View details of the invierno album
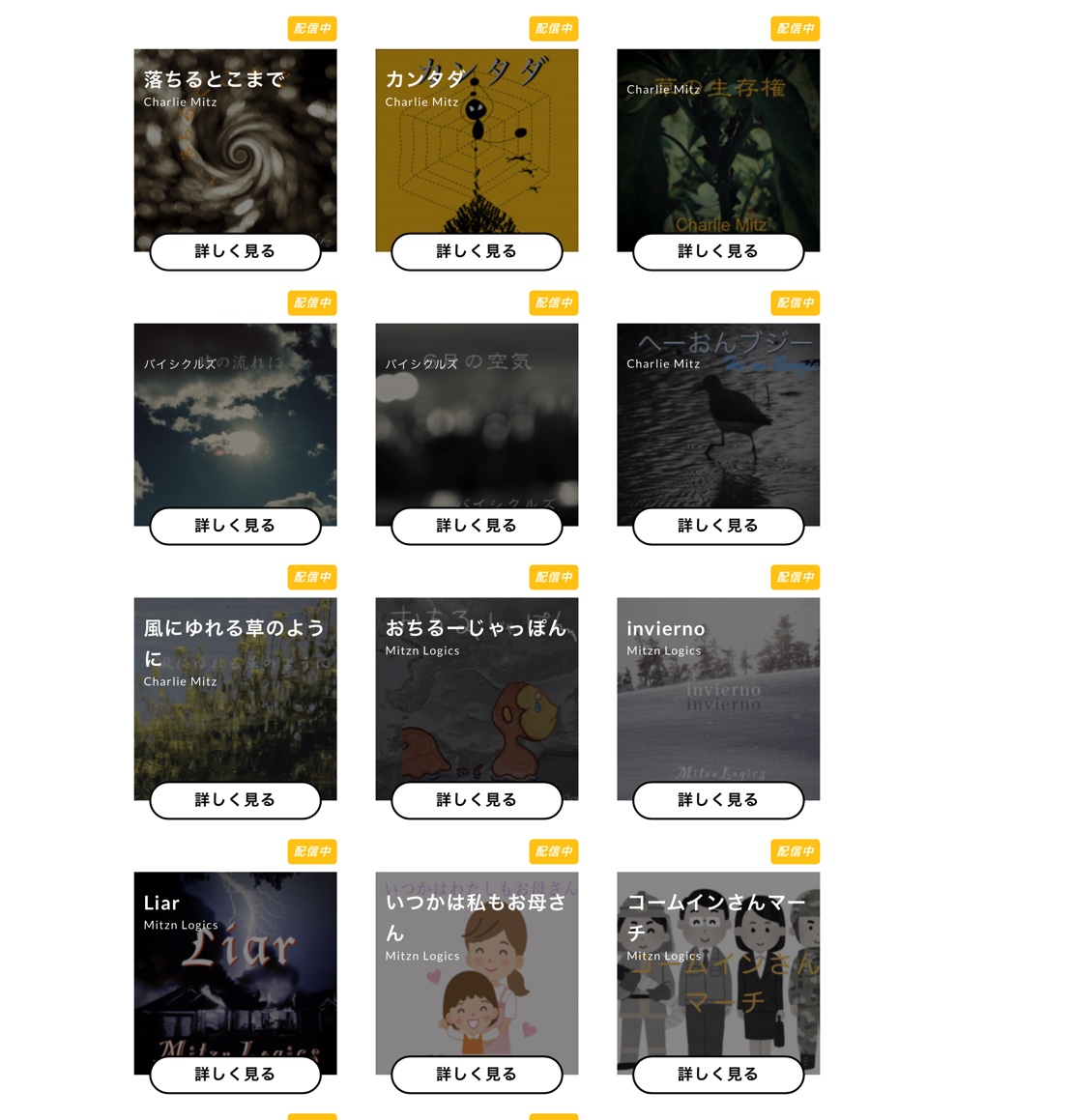Viewport: 1072px width, 1120px height. [x=718, y=799]
